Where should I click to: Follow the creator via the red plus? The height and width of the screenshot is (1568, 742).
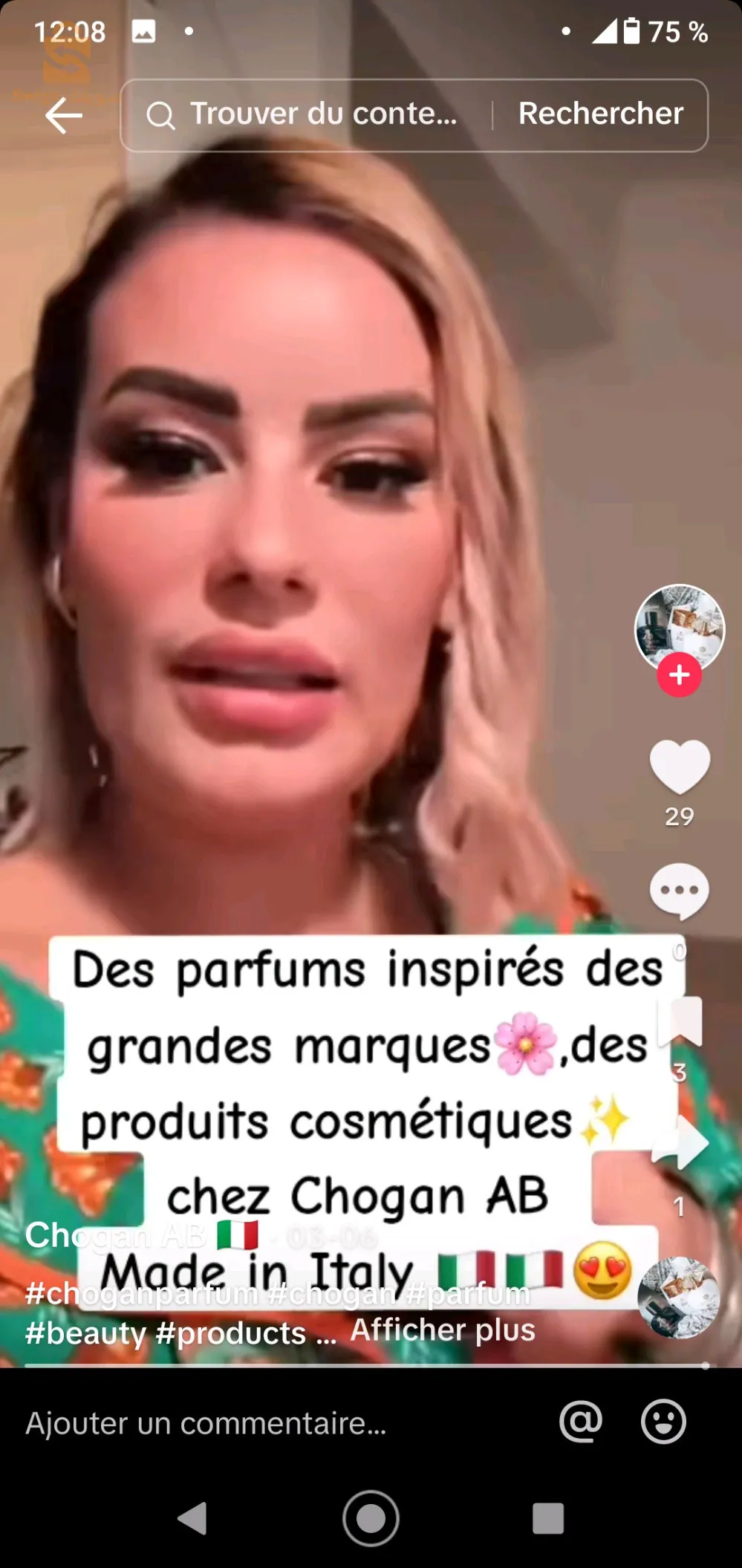(678, 675)
